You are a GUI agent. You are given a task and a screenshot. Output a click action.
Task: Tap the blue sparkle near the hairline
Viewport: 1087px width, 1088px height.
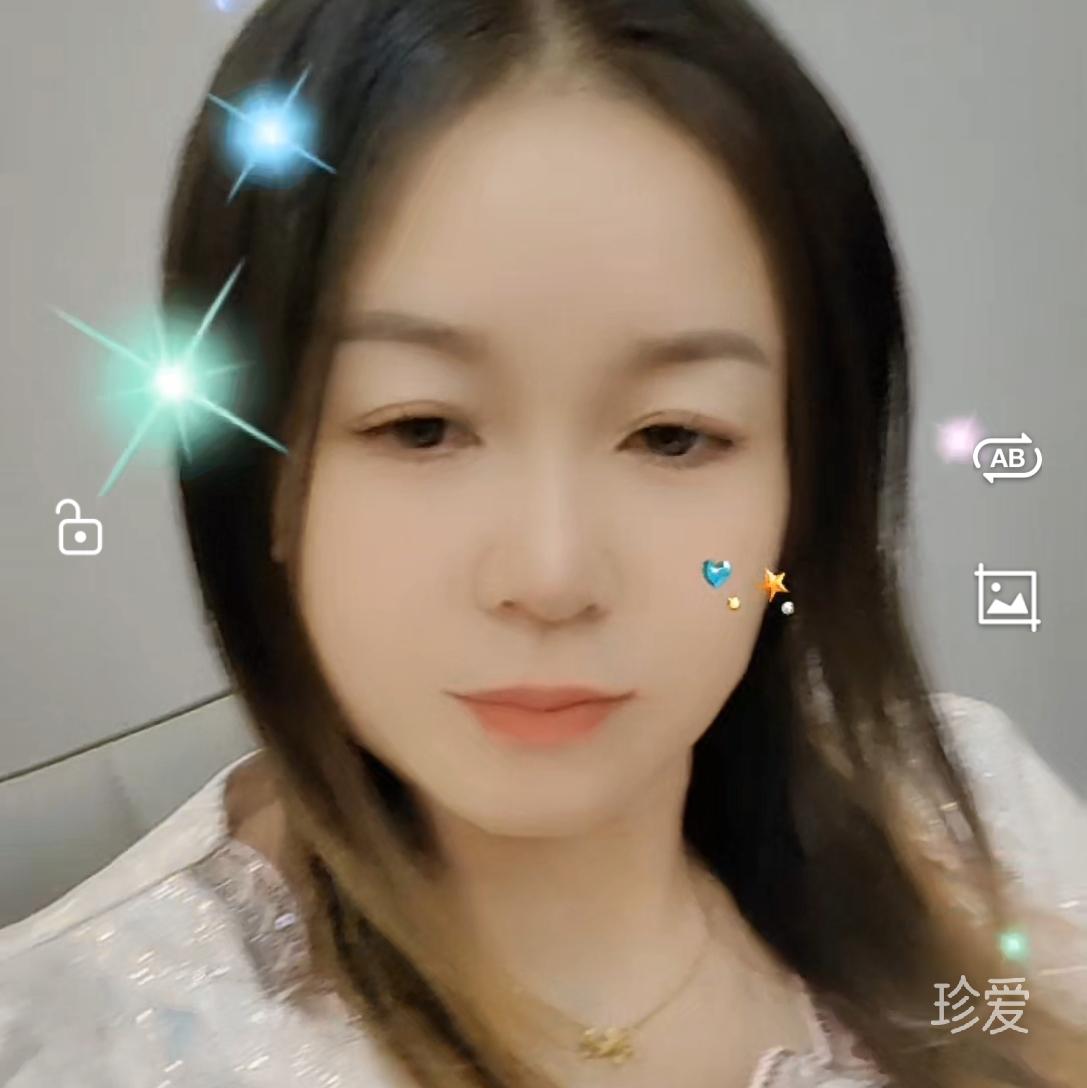[x=266, y=131]
